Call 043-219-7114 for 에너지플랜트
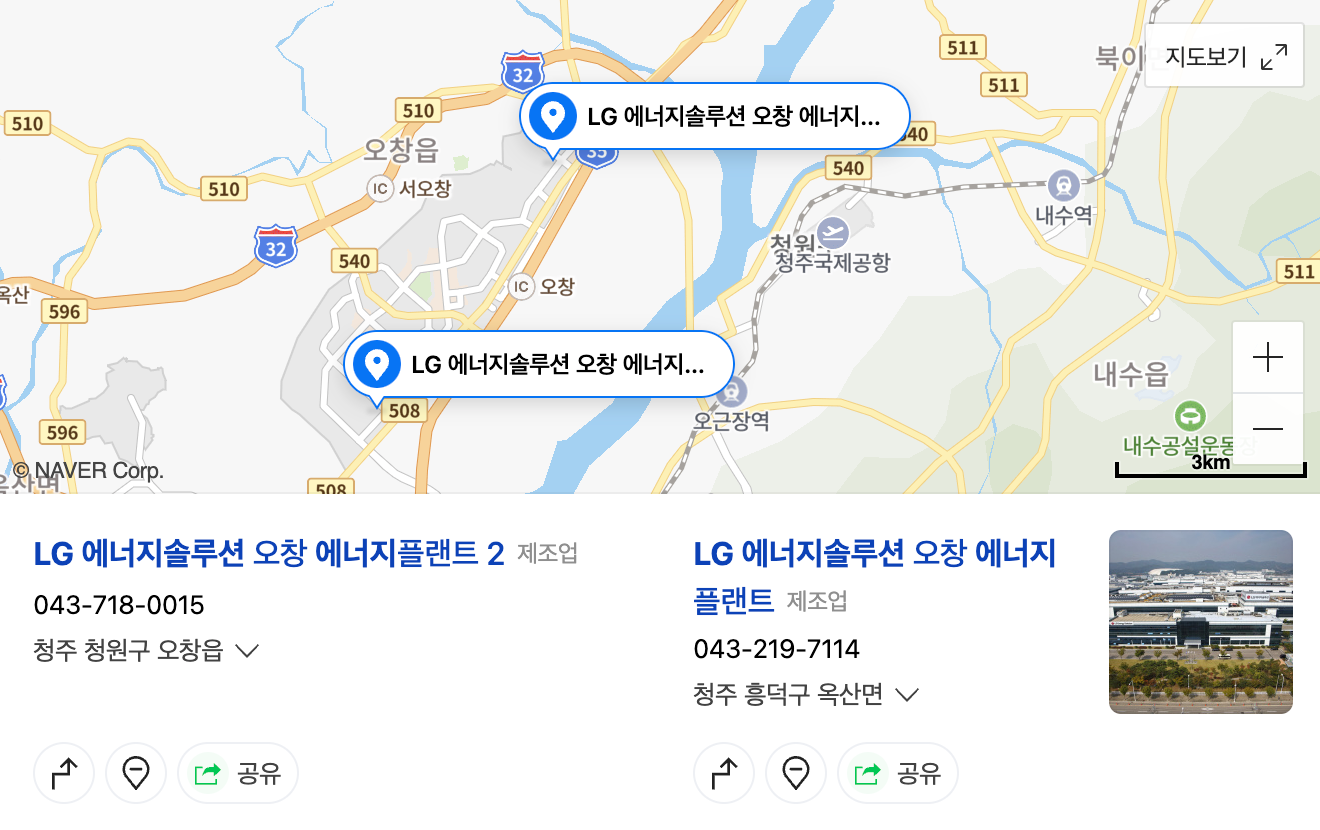 pos(777,649)
